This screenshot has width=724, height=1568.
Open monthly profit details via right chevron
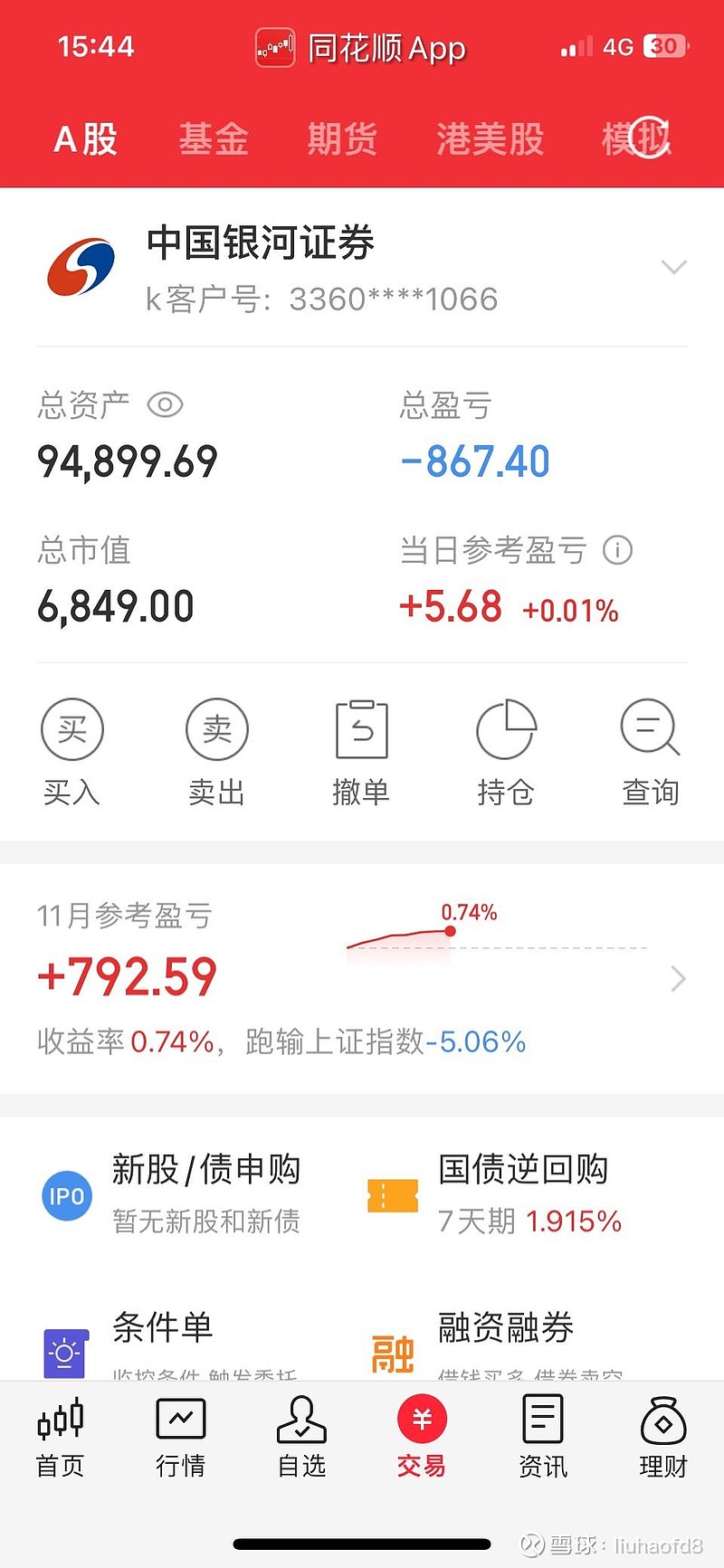tap(677, 978)
